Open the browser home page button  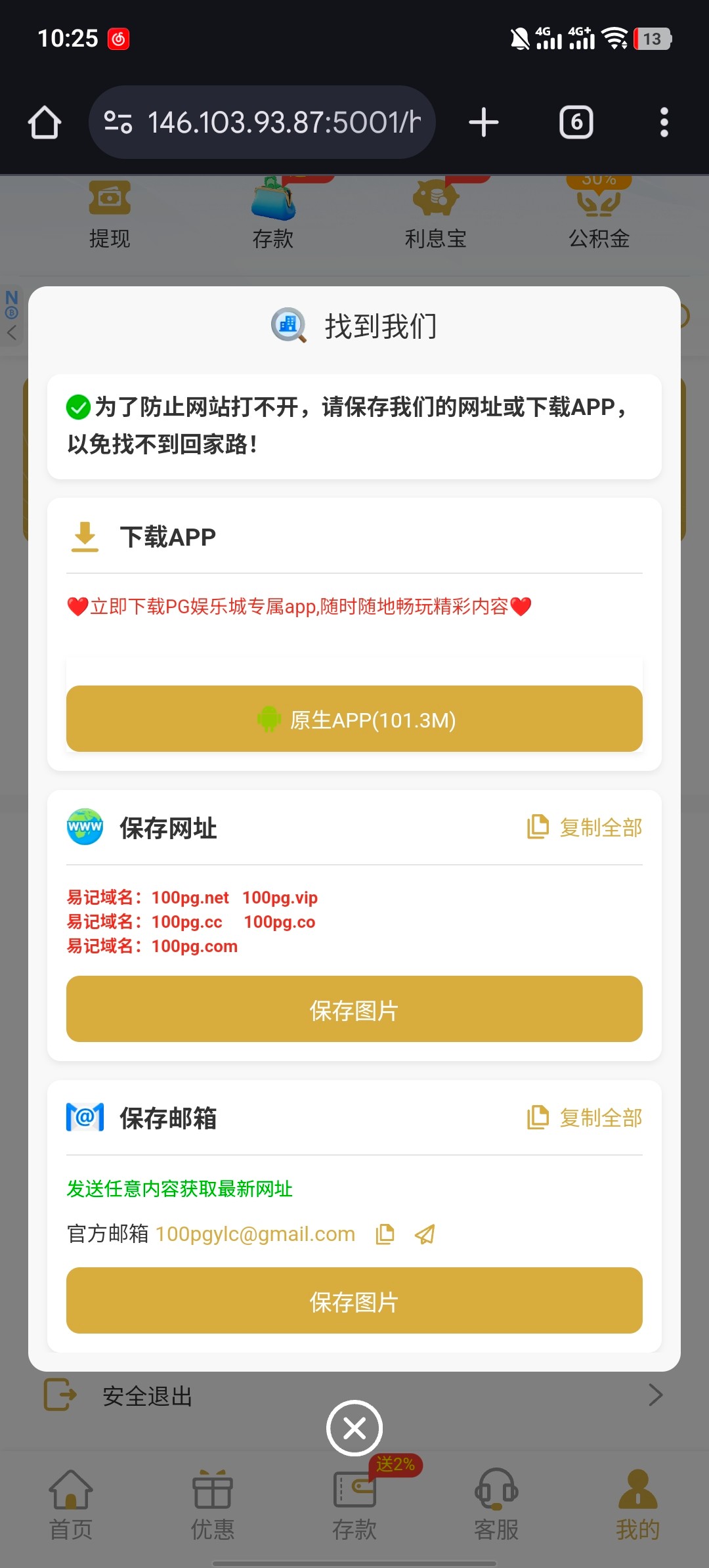coord(45,123)
